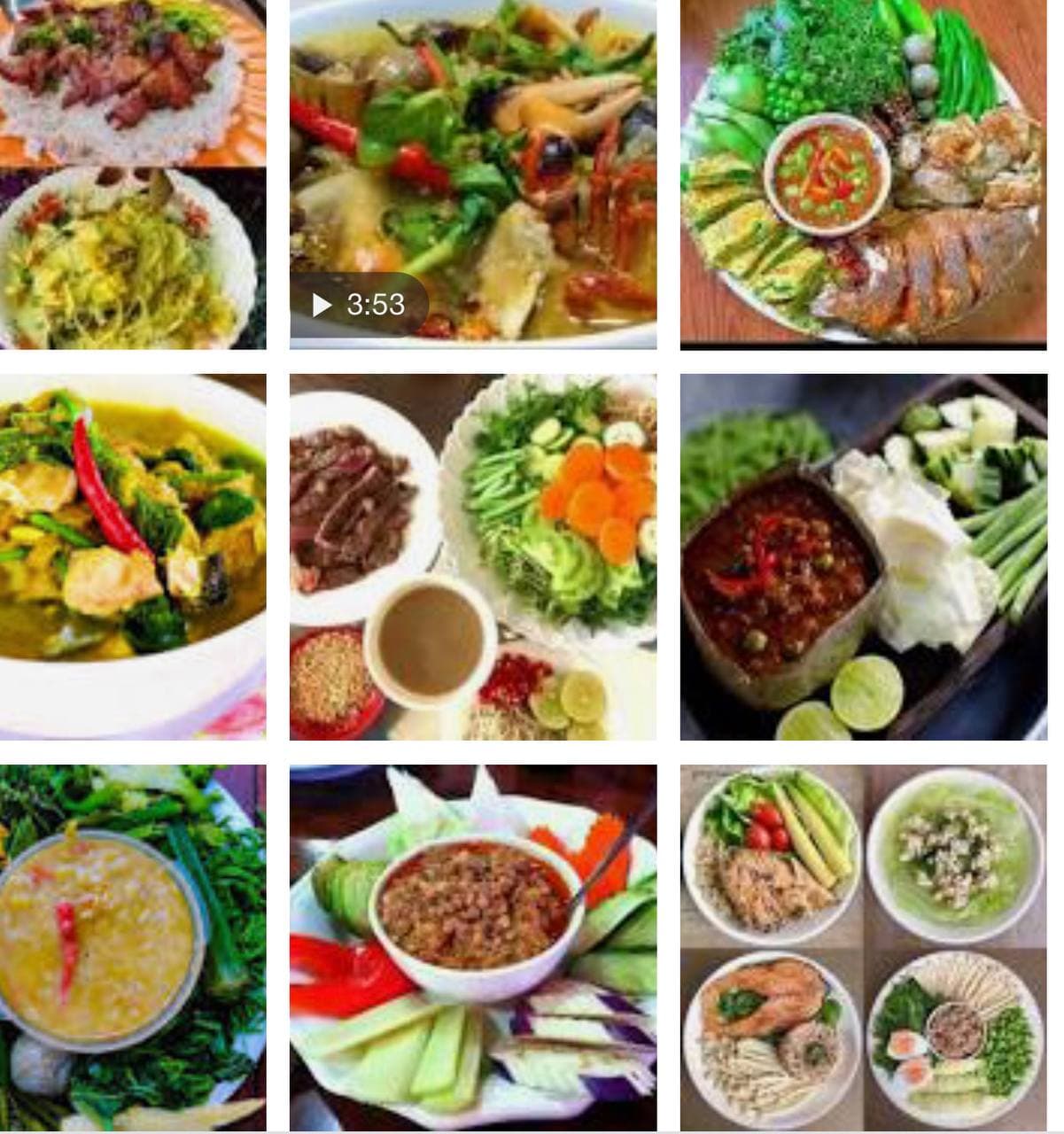The height and width of the screenshot is (1134, 1064).
Task: Open the red chili dip with lime halves image
Action: point(863,556)
